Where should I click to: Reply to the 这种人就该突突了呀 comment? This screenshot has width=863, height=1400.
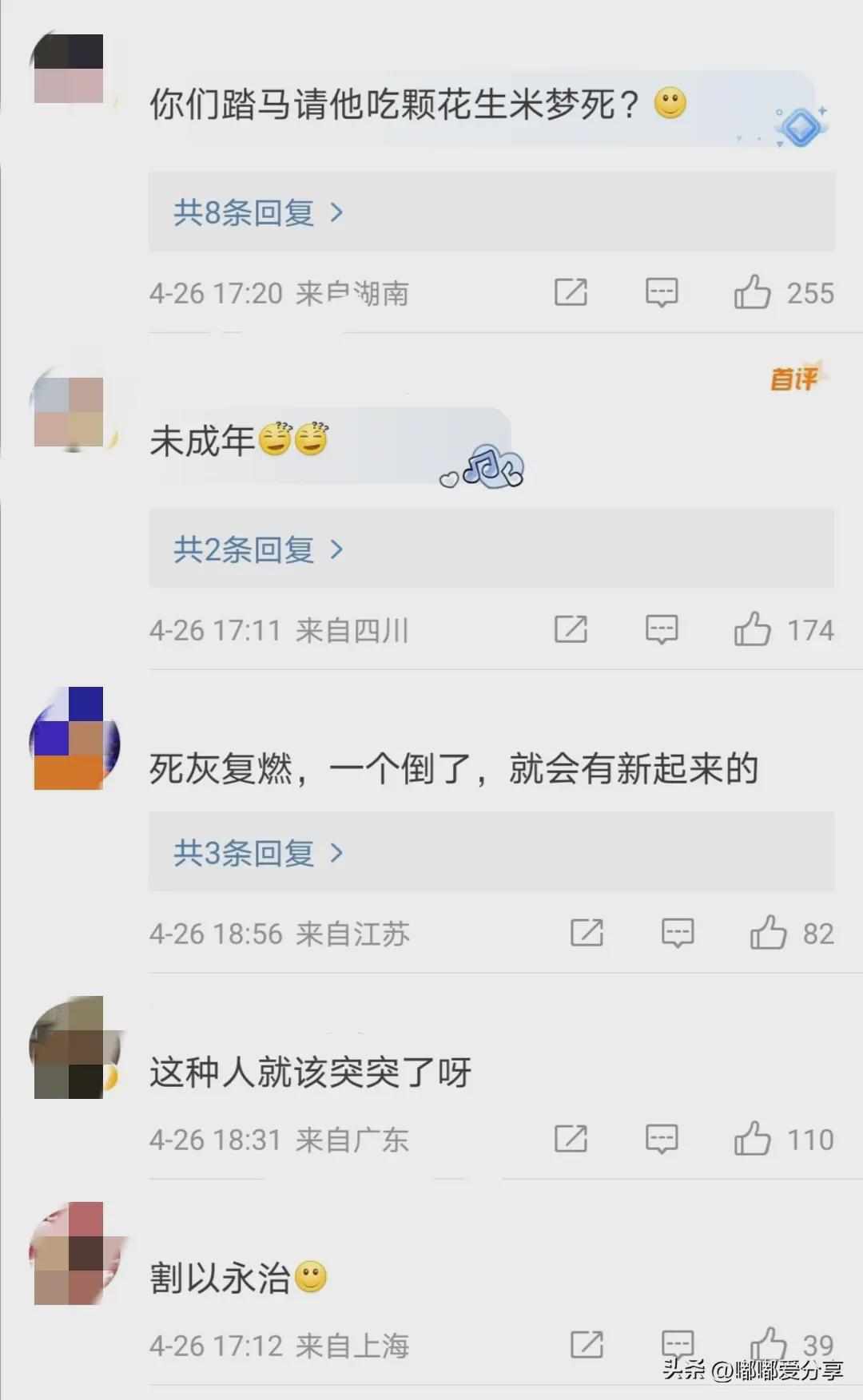(662, 1139)
